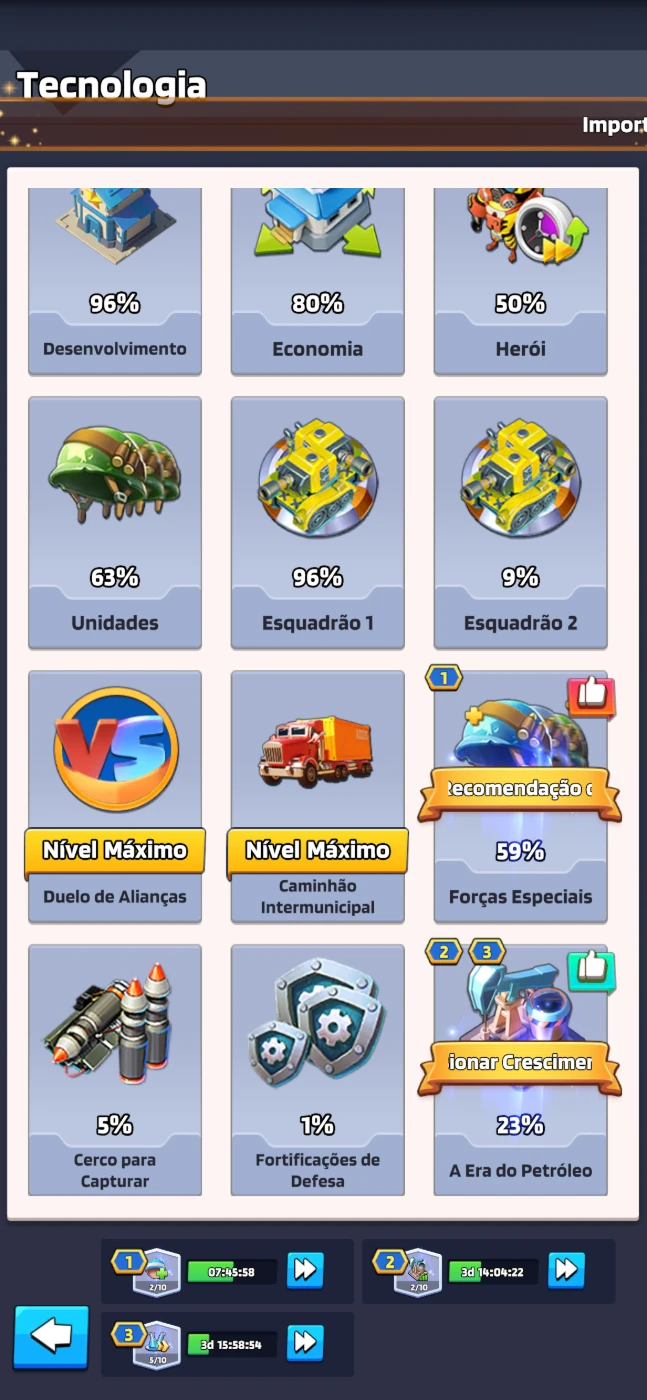The height and width of the screenshot is (1400, 647).
Task: Open the Herói technology card
Action: pyautogui.click(x=520, y=280)
